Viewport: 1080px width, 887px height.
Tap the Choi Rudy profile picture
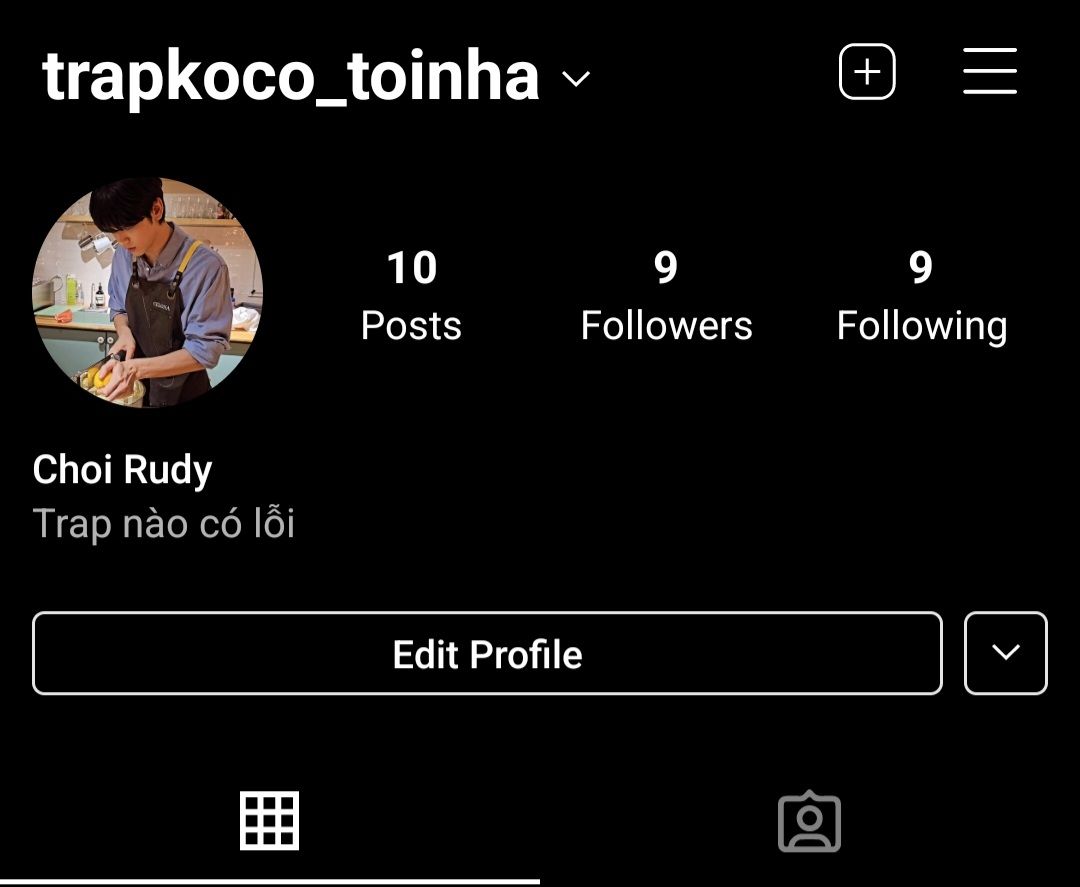tap(147, 293)
